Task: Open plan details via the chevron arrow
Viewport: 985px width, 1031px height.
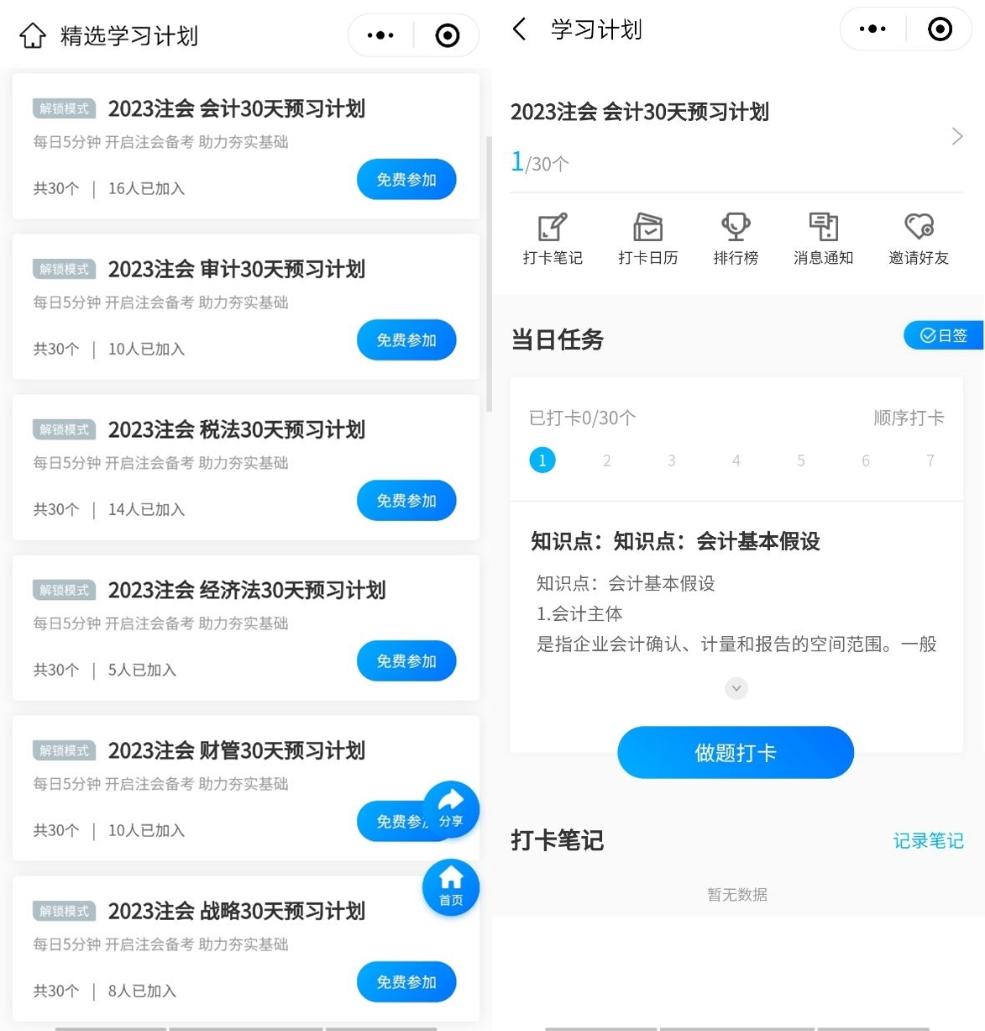Action: (957, 137)
